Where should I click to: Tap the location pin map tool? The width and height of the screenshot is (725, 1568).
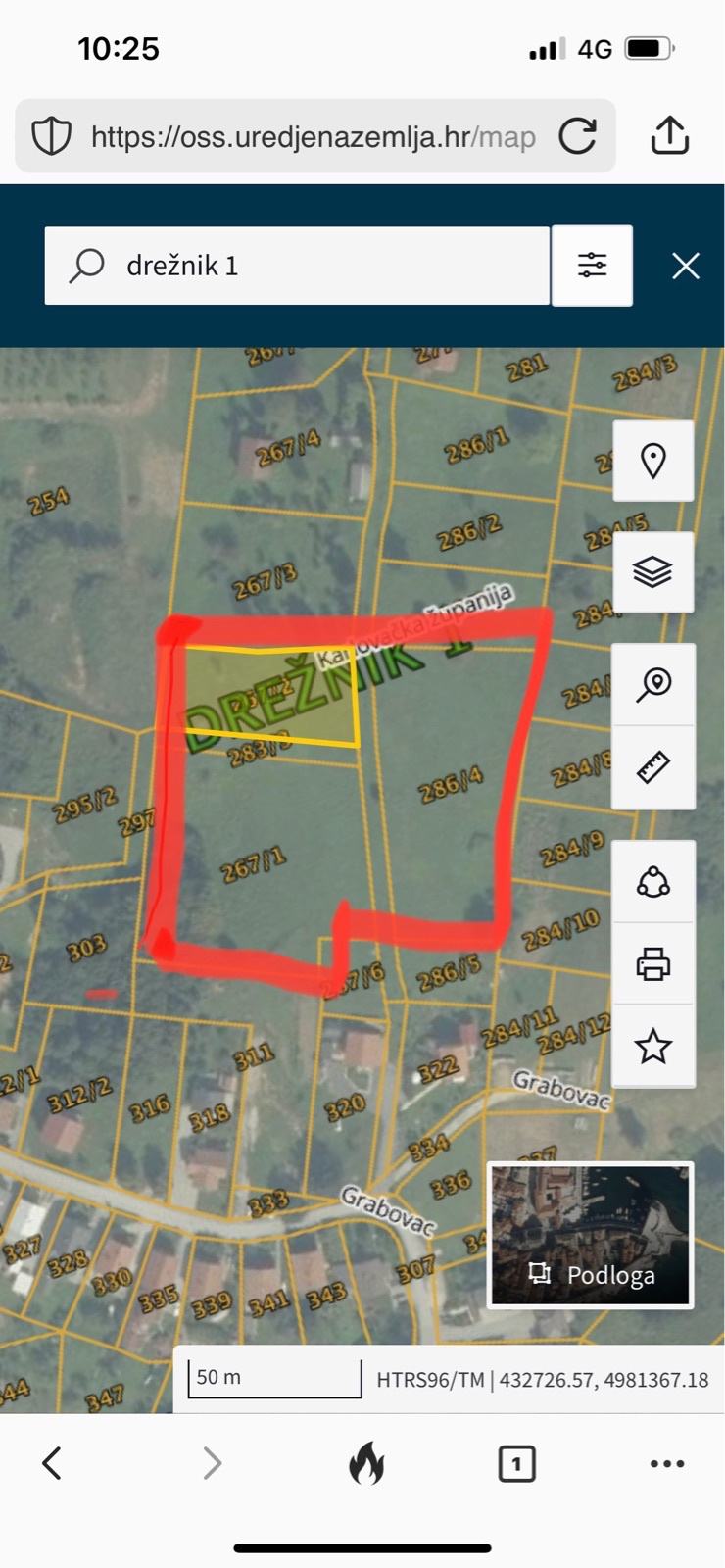653,461
